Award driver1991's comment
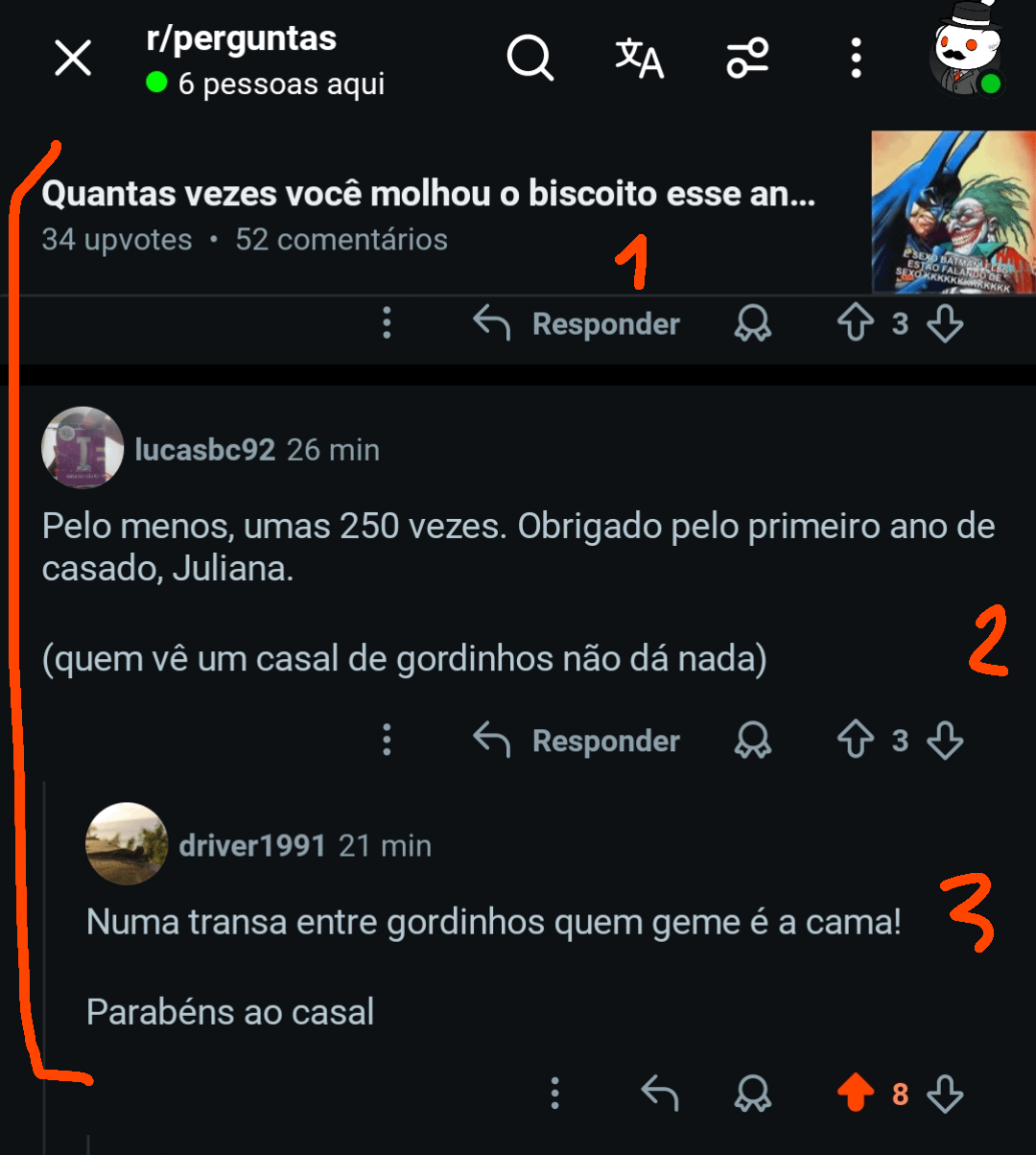 pyautogui.click(x=753, y=1093)
